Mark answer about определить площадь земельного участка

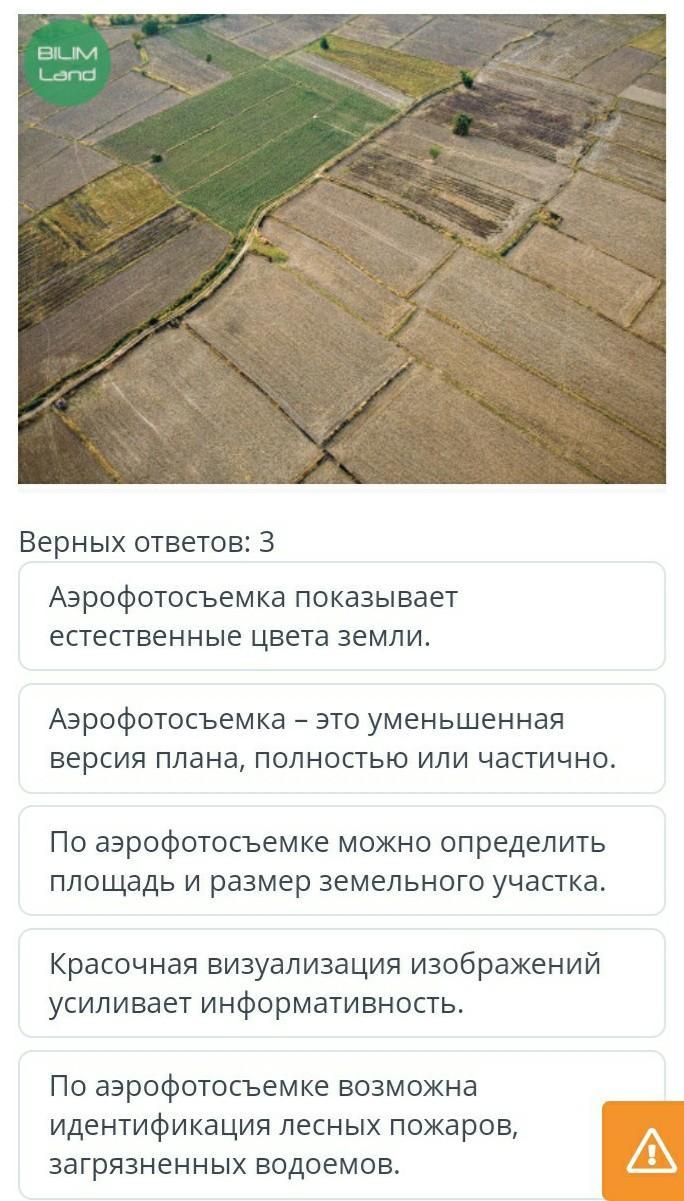coord(341,861)
